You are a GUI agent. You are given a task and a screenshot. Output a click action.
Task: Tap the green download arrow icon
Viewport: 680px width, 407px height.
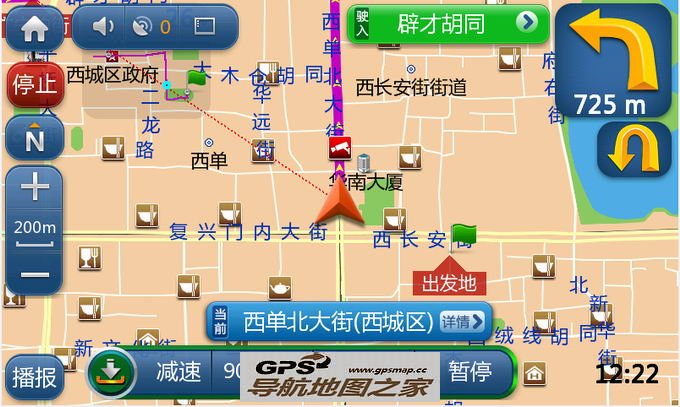pos(114,375)
